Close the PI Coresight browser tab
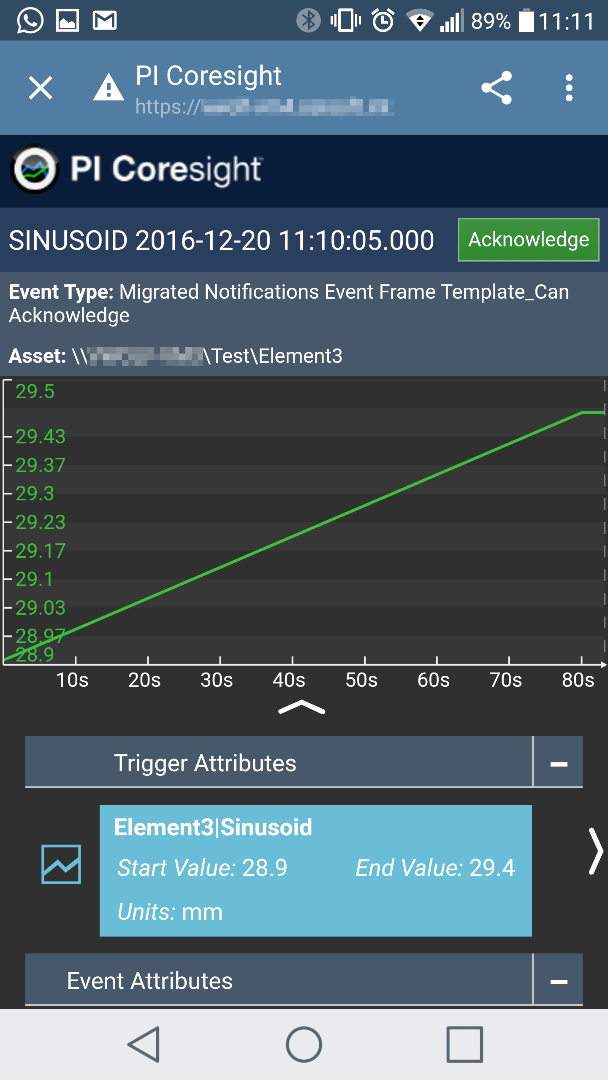The image size is (608, 1080). pyautogui.click(x=40, y=88)
